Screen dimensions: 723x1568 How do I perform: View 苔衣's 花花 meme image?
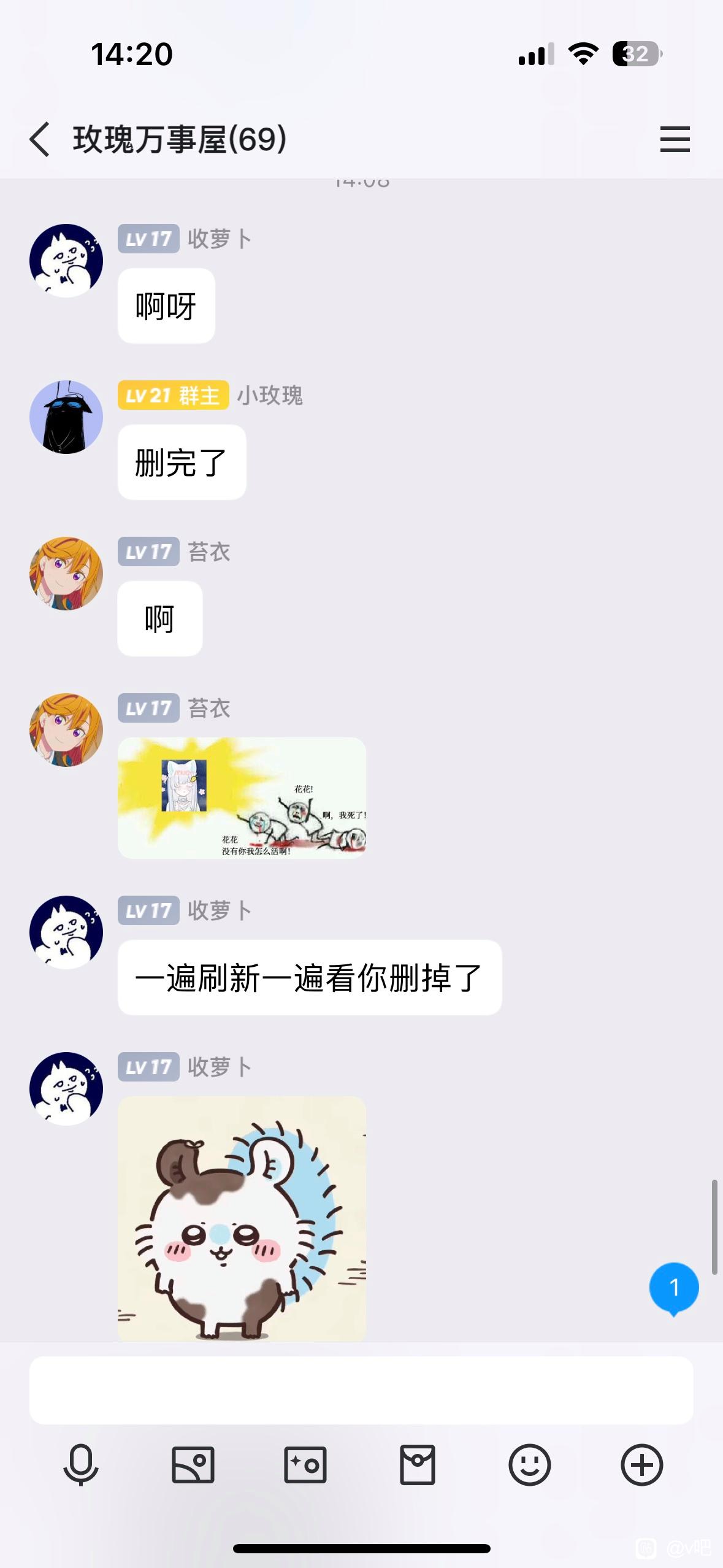(242, 797)
